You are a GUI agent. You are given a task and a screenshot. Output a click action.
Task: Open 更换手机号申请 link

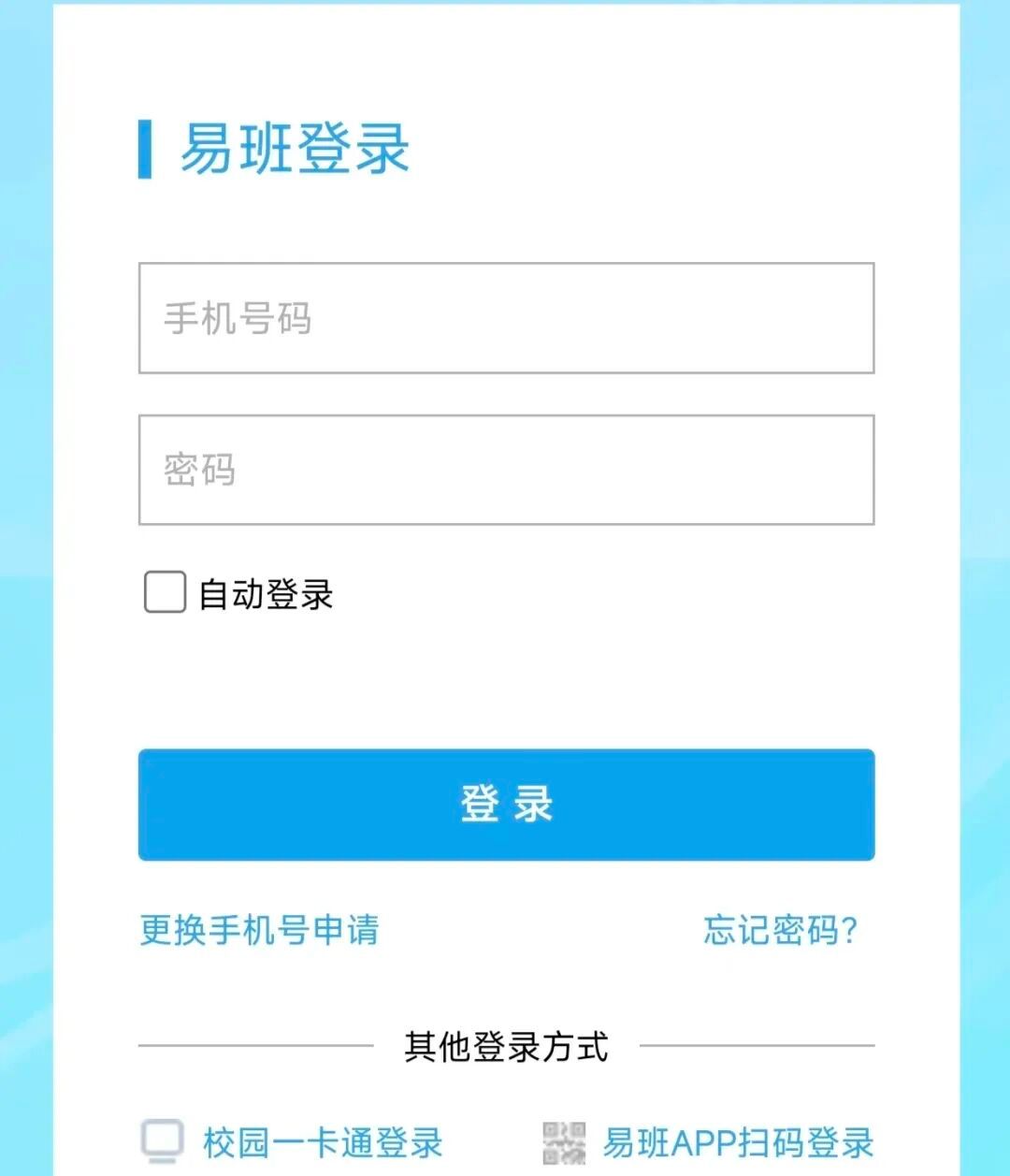coord(259,930)
